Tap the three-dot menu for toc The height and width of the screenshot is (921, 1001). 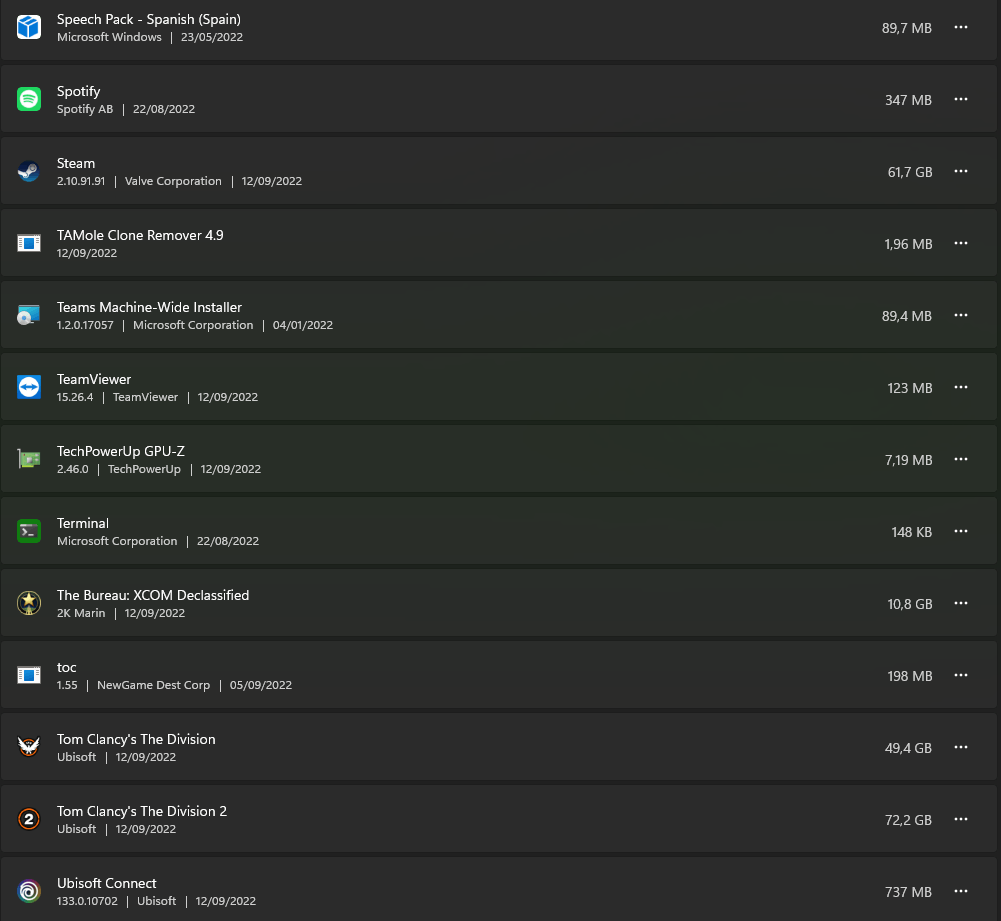961,676
